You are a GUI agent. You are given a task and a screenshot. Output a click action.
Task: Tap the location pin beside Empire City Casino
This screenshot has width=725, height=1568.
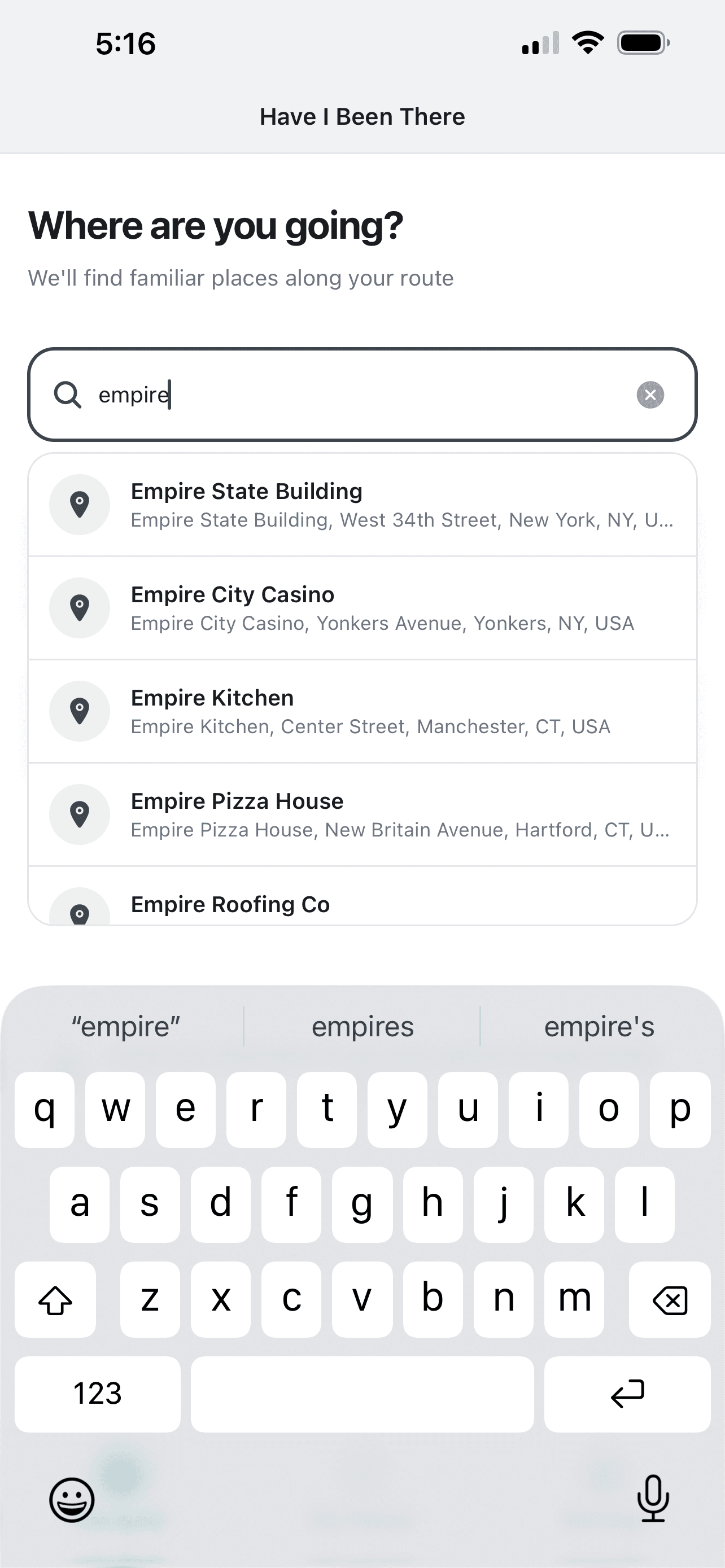[80, 607]
